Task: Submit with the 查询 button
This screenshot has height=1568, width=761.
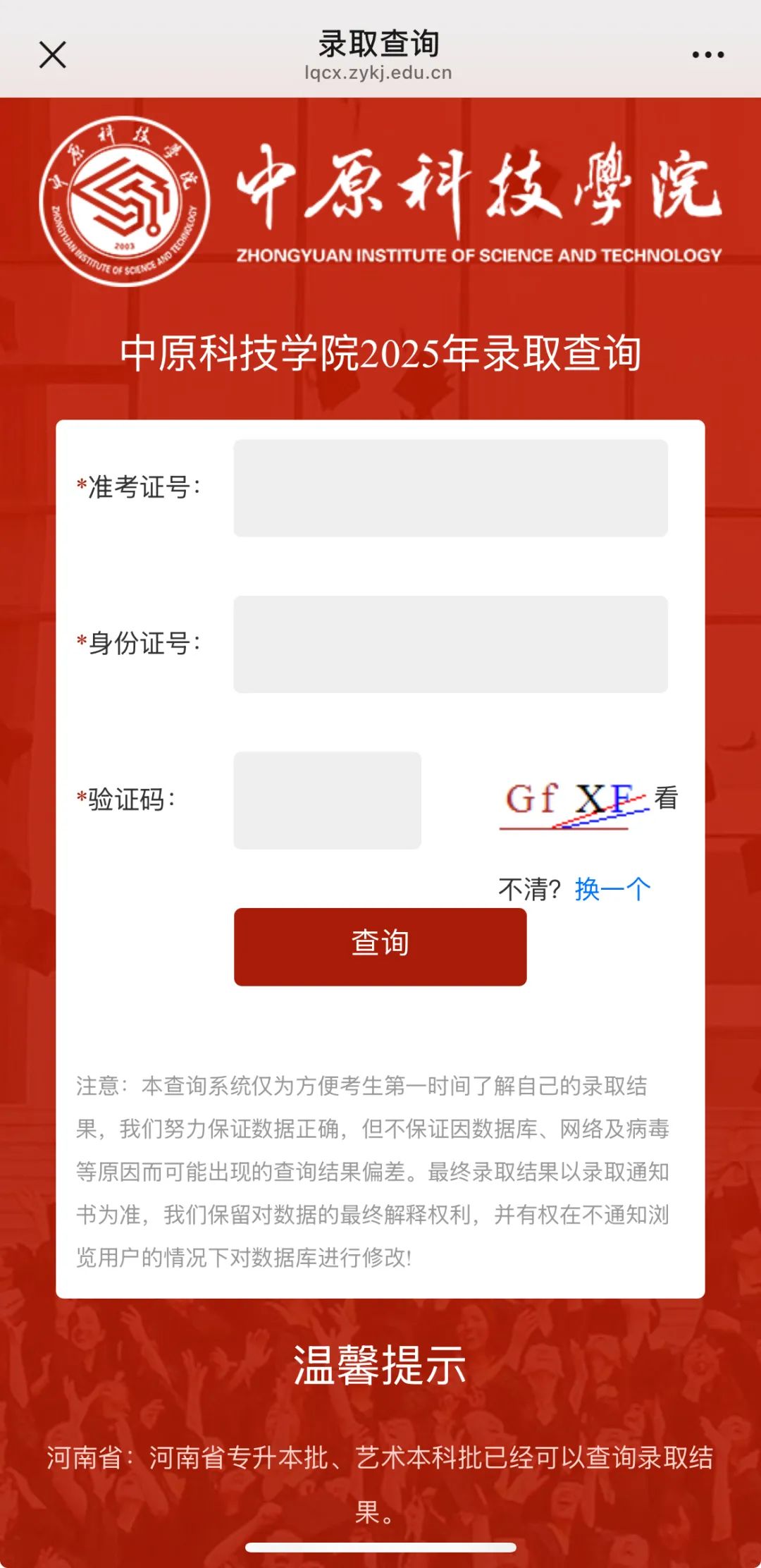Action: 380,946
